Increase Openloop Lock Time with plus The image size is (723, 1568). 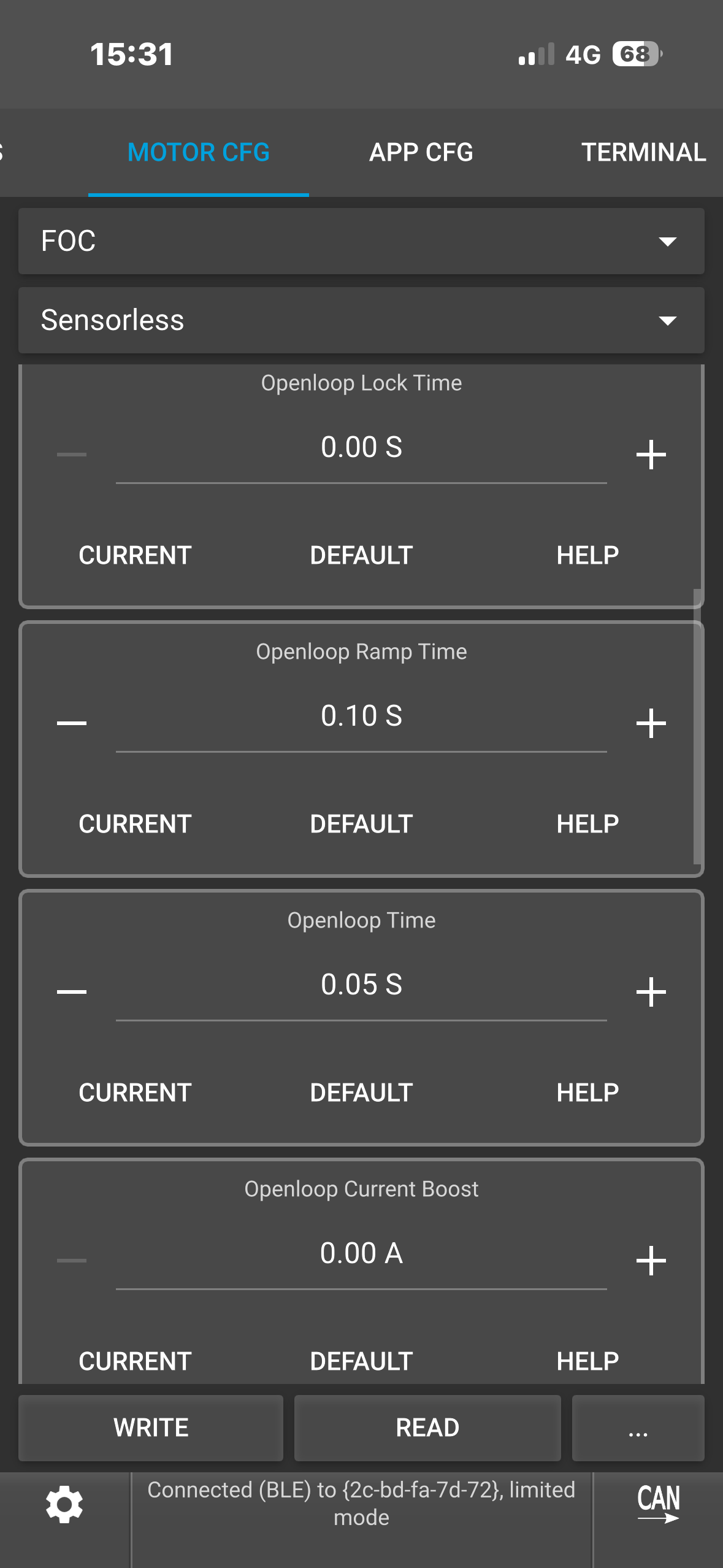coord(651,455)
